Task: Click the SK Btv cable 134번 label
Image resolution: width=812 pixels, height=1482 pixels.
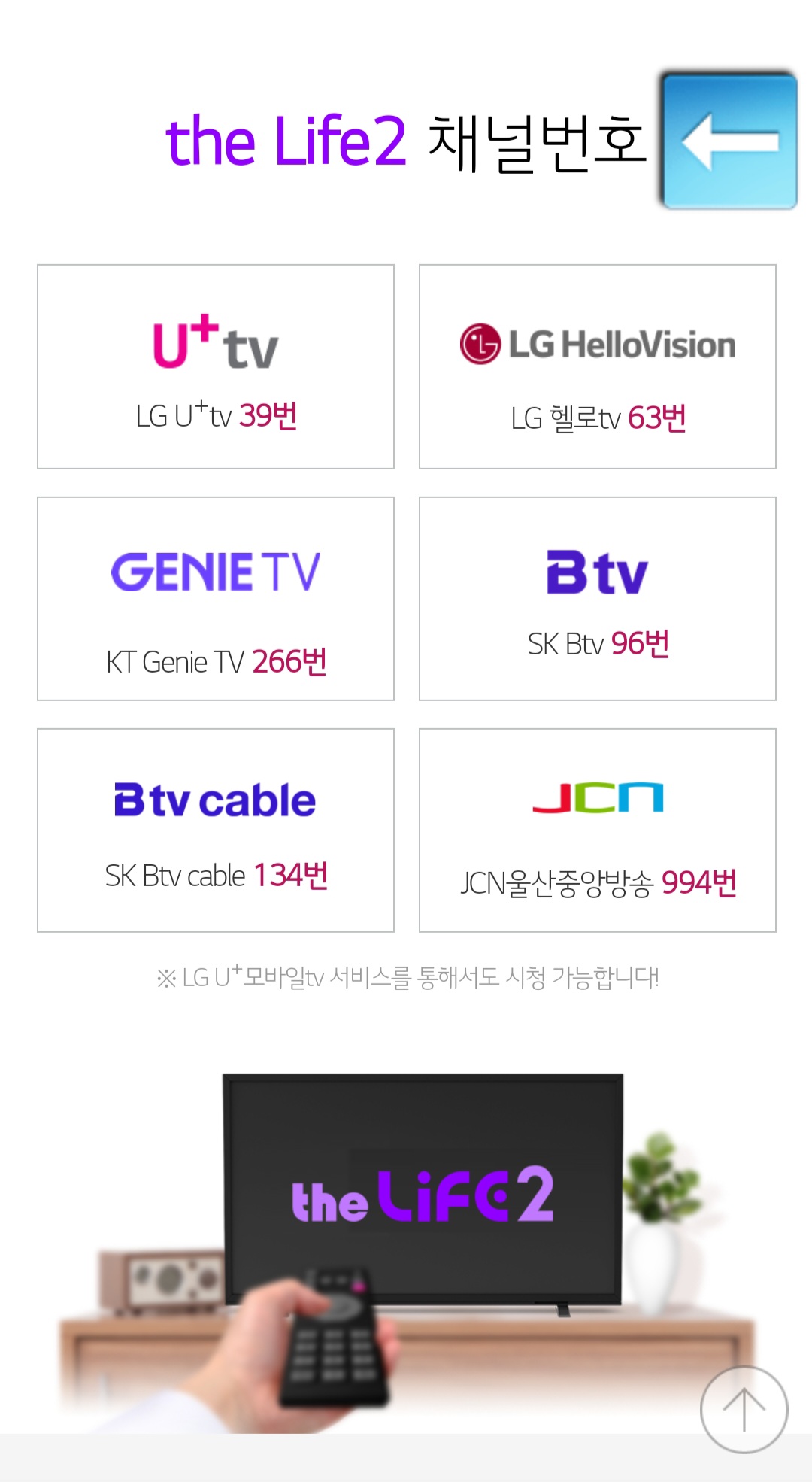Action: pyautogui.click(x=214, y=876)
